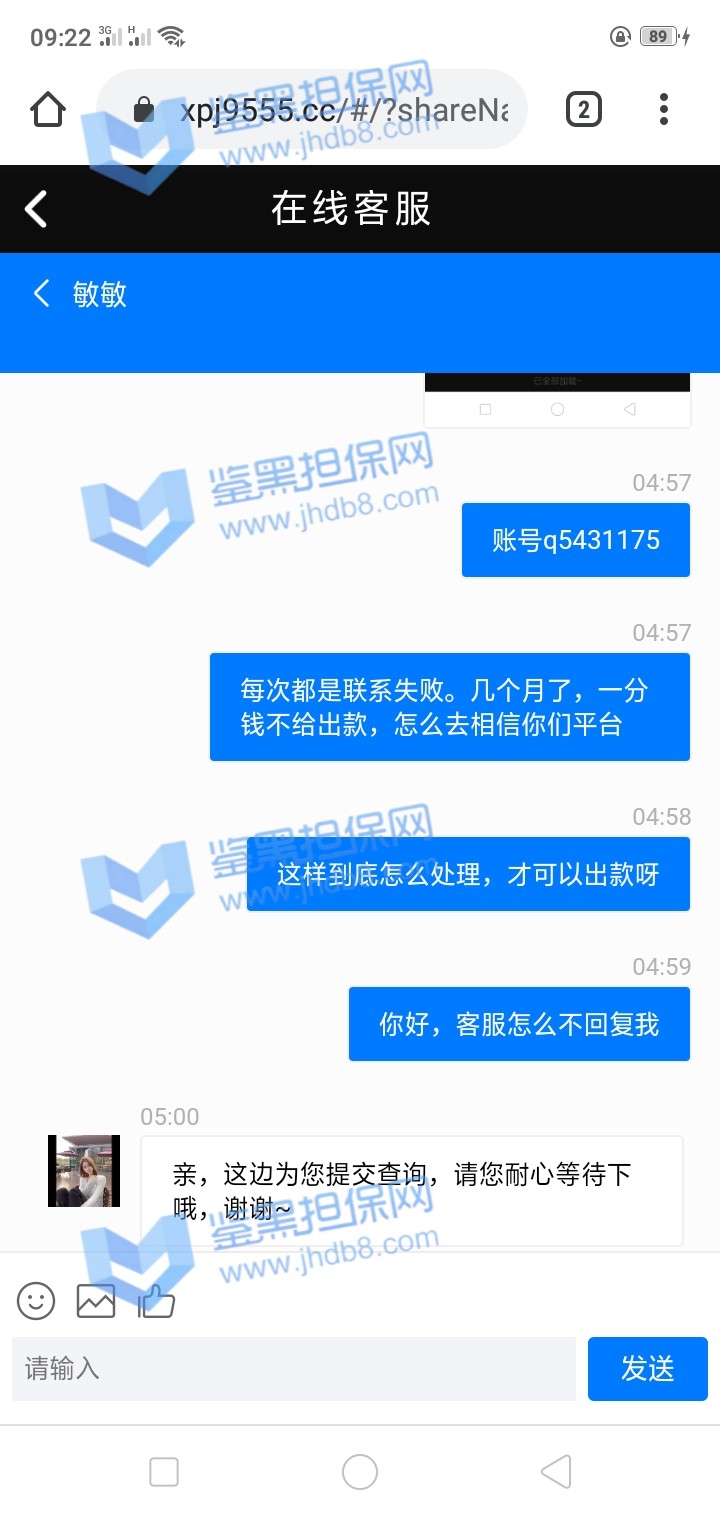Return from the 敏敏 chat

tap(41, 293)
